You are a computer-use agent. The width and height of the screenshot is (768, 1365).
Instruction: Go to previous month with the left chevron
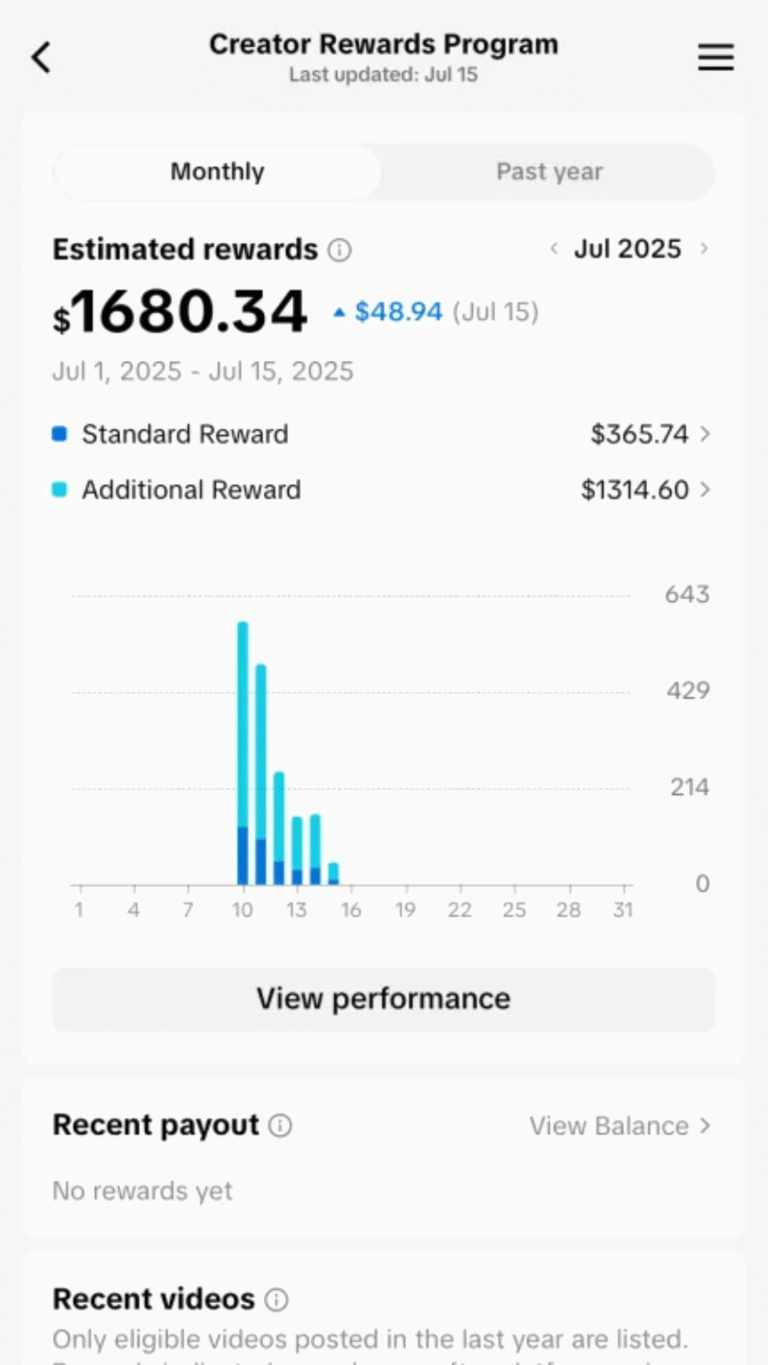553,249
